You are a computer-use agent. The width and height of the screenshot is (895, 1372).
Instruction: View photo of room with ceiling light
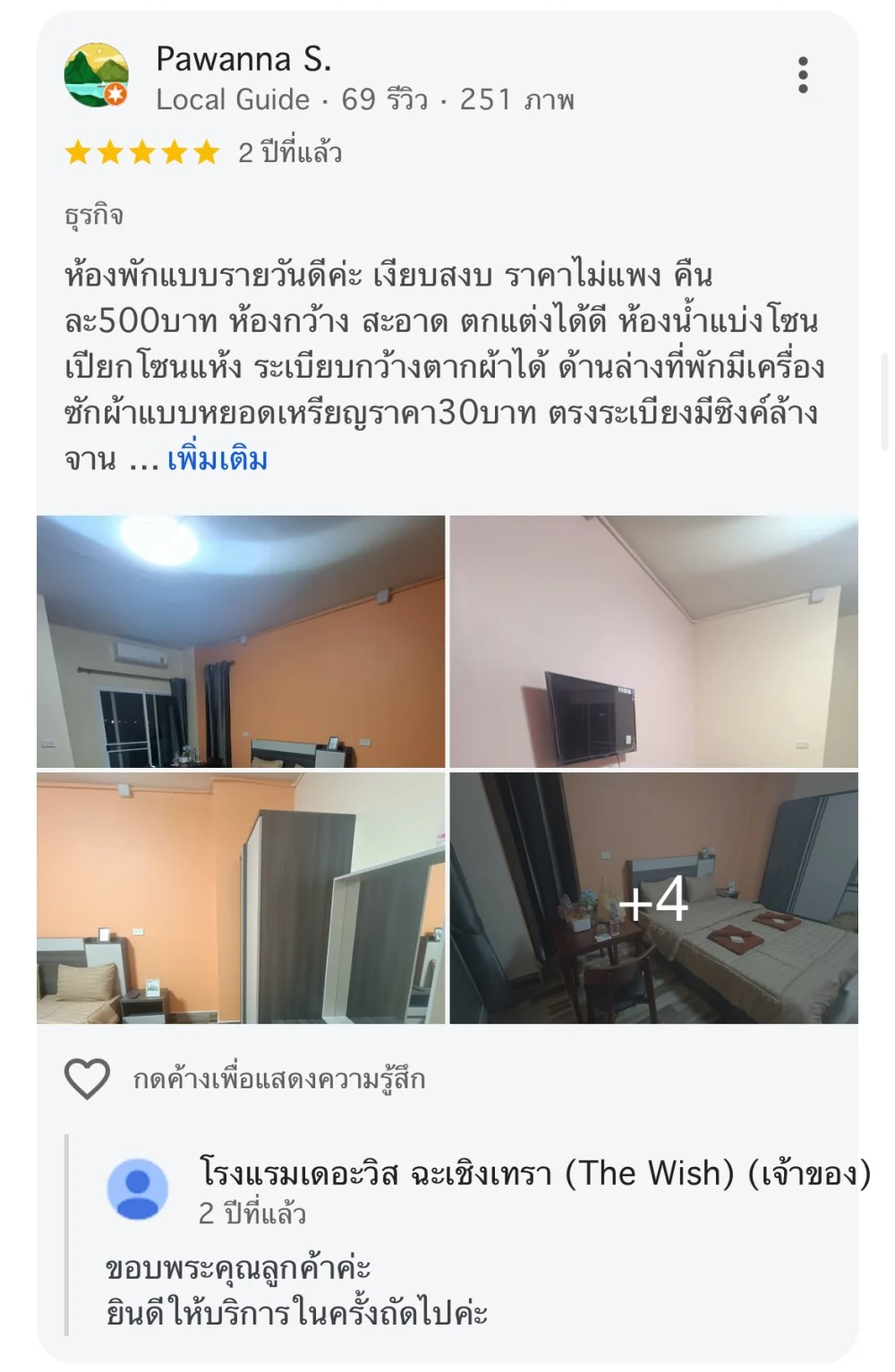[x=241, y=642]
